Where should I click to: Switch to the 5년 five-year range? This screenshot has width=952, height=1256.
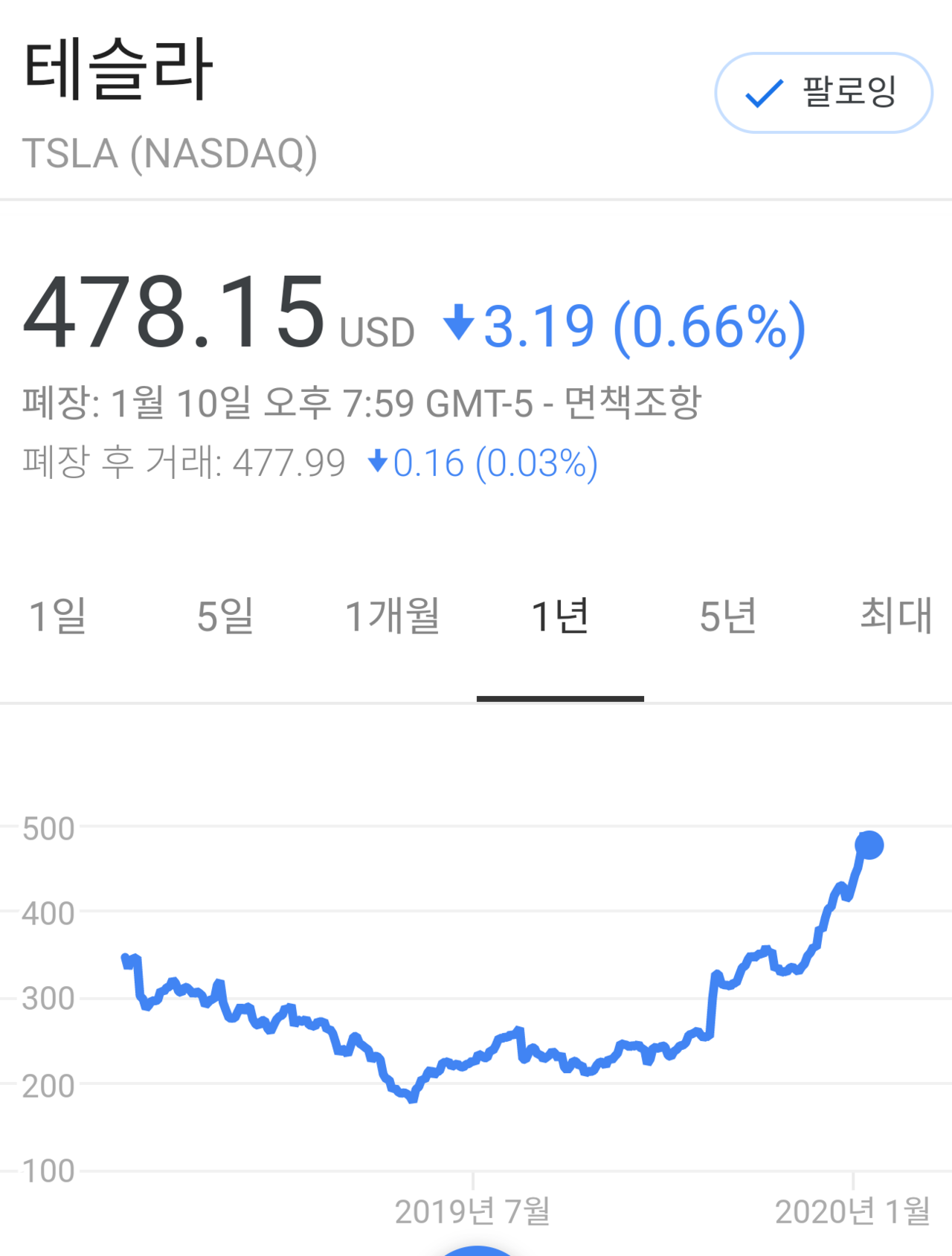pyautogui.click(x=727, y=616)
